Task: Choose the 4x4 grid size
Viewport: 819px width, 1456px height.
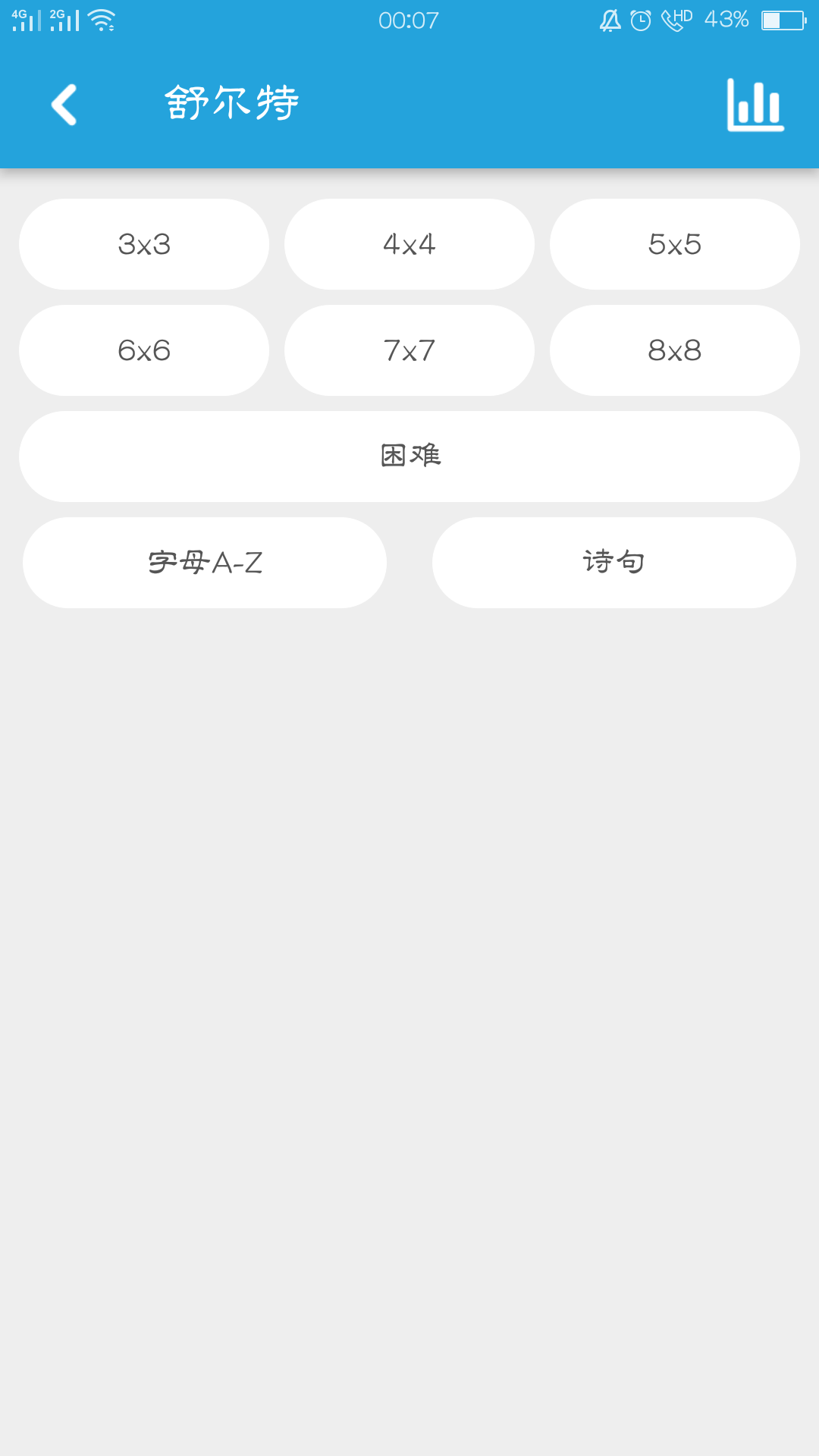Action: (x=409, y=244)
